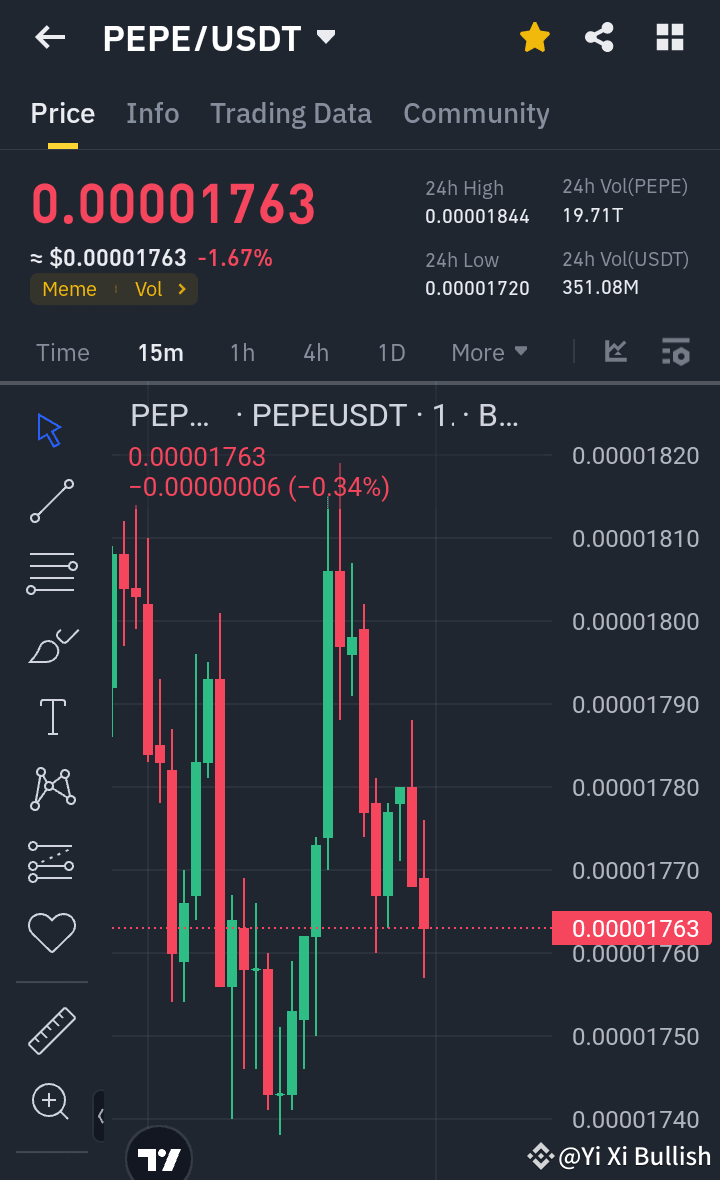The width and height of the screenshot is (720, 1180).
Task: Open the Community tab
Action: [x=476, y=113]
